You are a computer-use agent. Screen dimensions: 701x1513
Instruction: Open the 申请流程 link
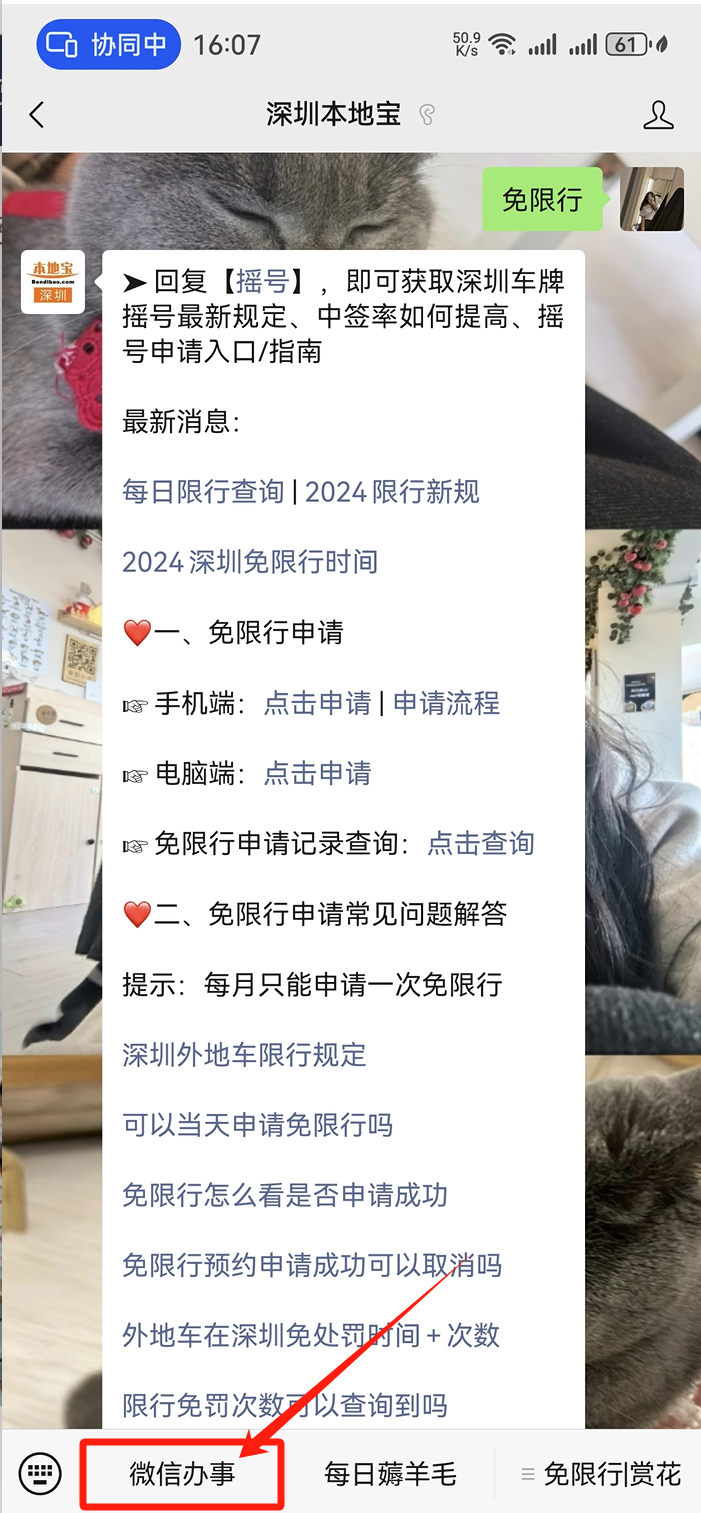pos(446,703)
